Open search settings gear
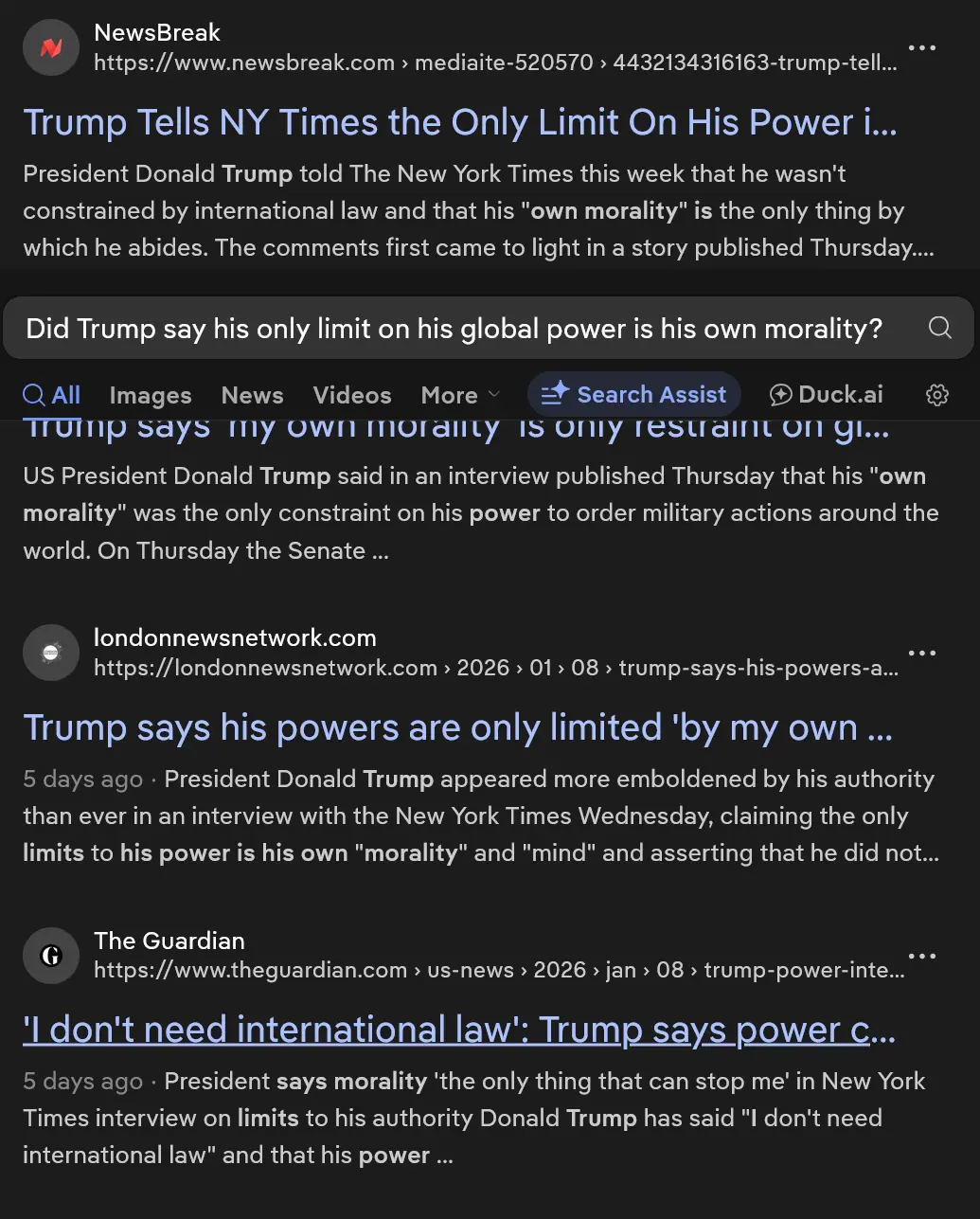The image size is (980, 1219). click(x=936, y=395)
